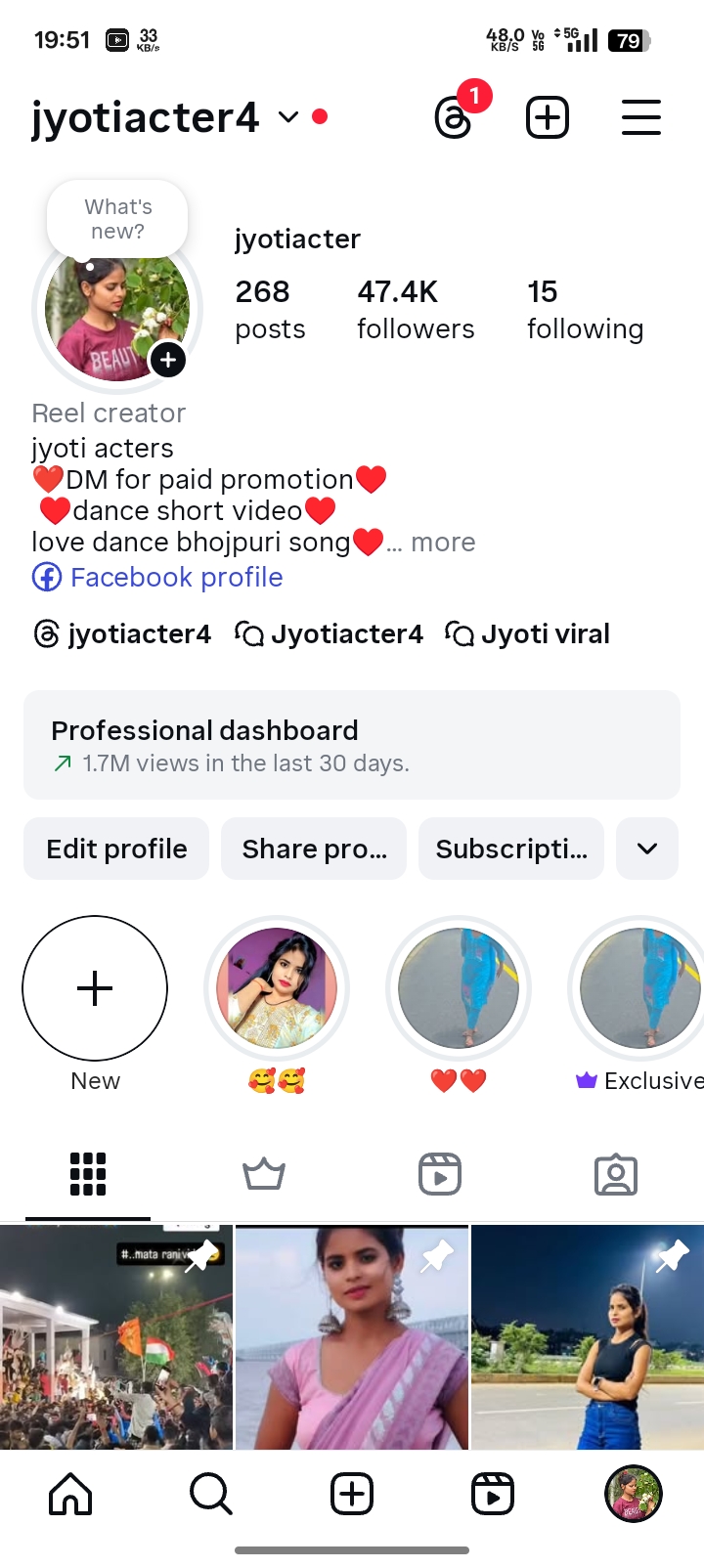
Task: Tap the Share profile button
Action: [x=314, y=849]
